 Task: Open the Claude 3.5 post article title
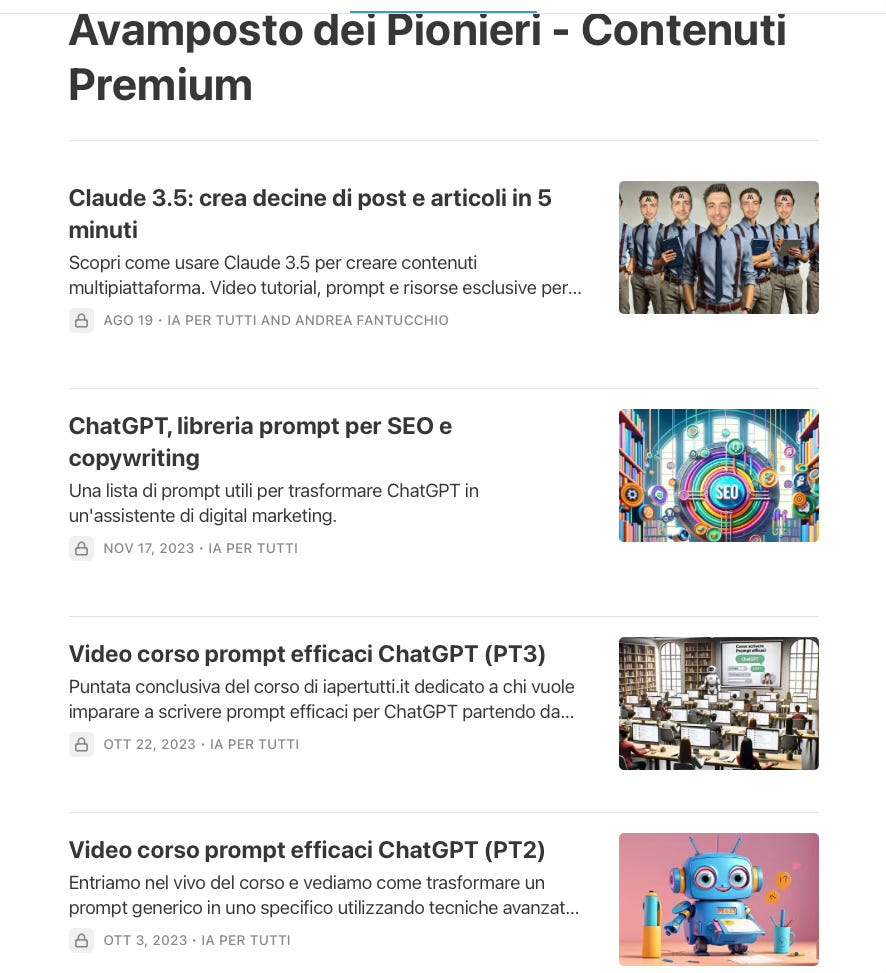pos(310,213)
